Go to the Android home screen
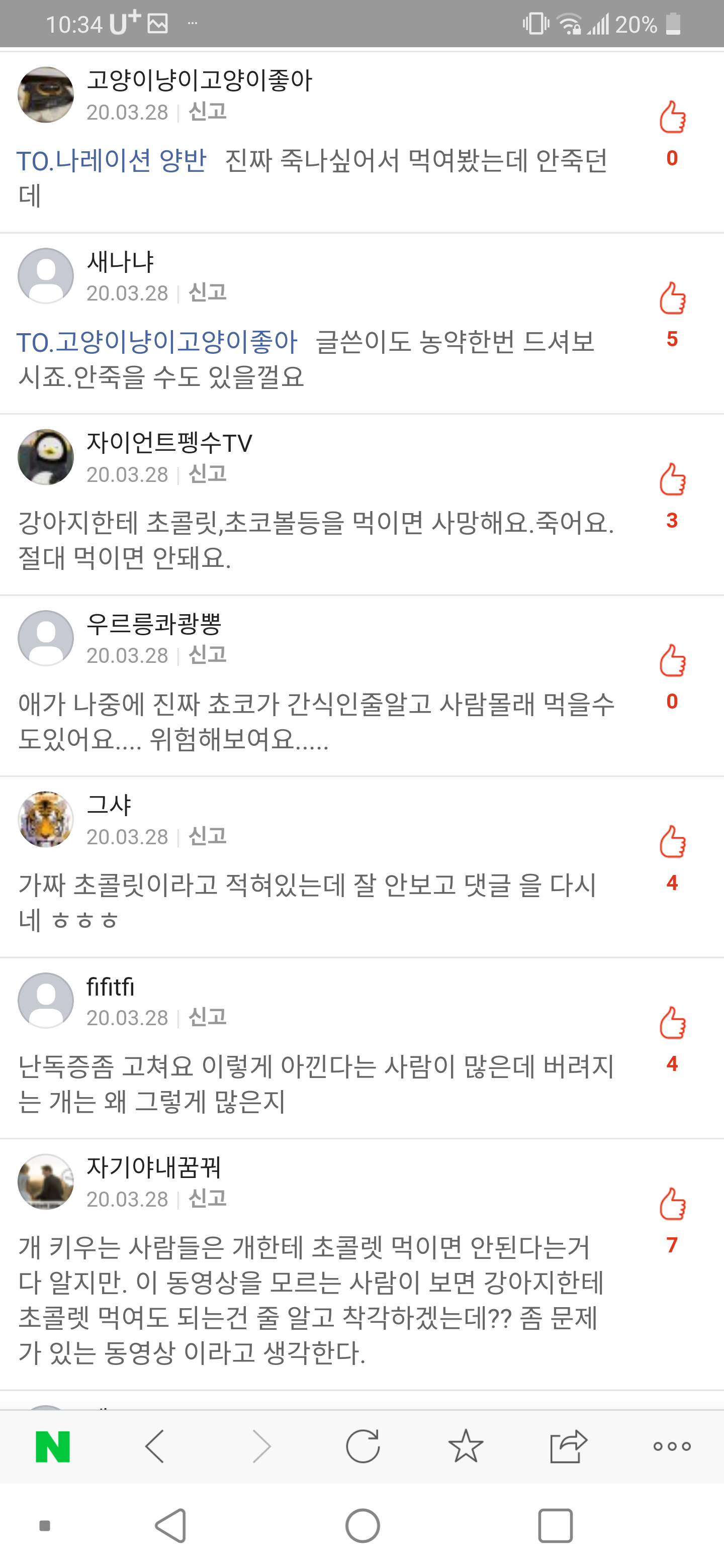 pos(363,1526)
